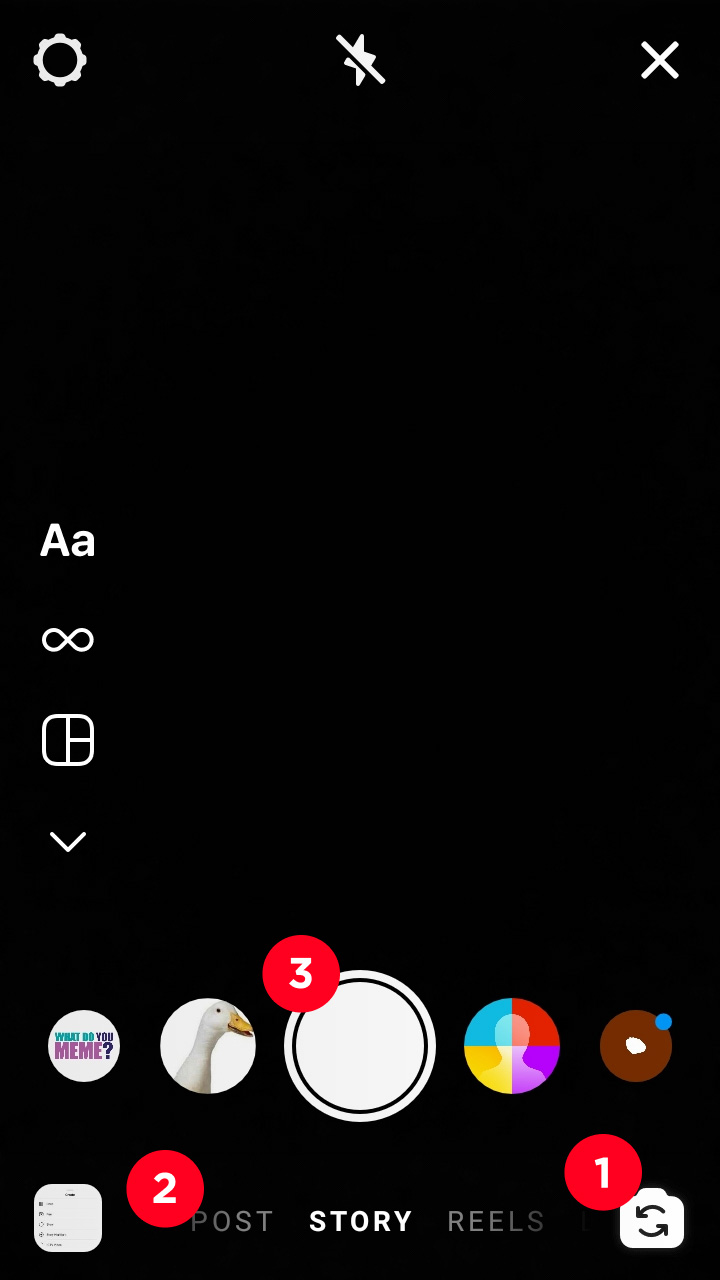This screenshot has width=720, height=1280.
Task: Expand more camera tools chevron
Action: (68, 842)
